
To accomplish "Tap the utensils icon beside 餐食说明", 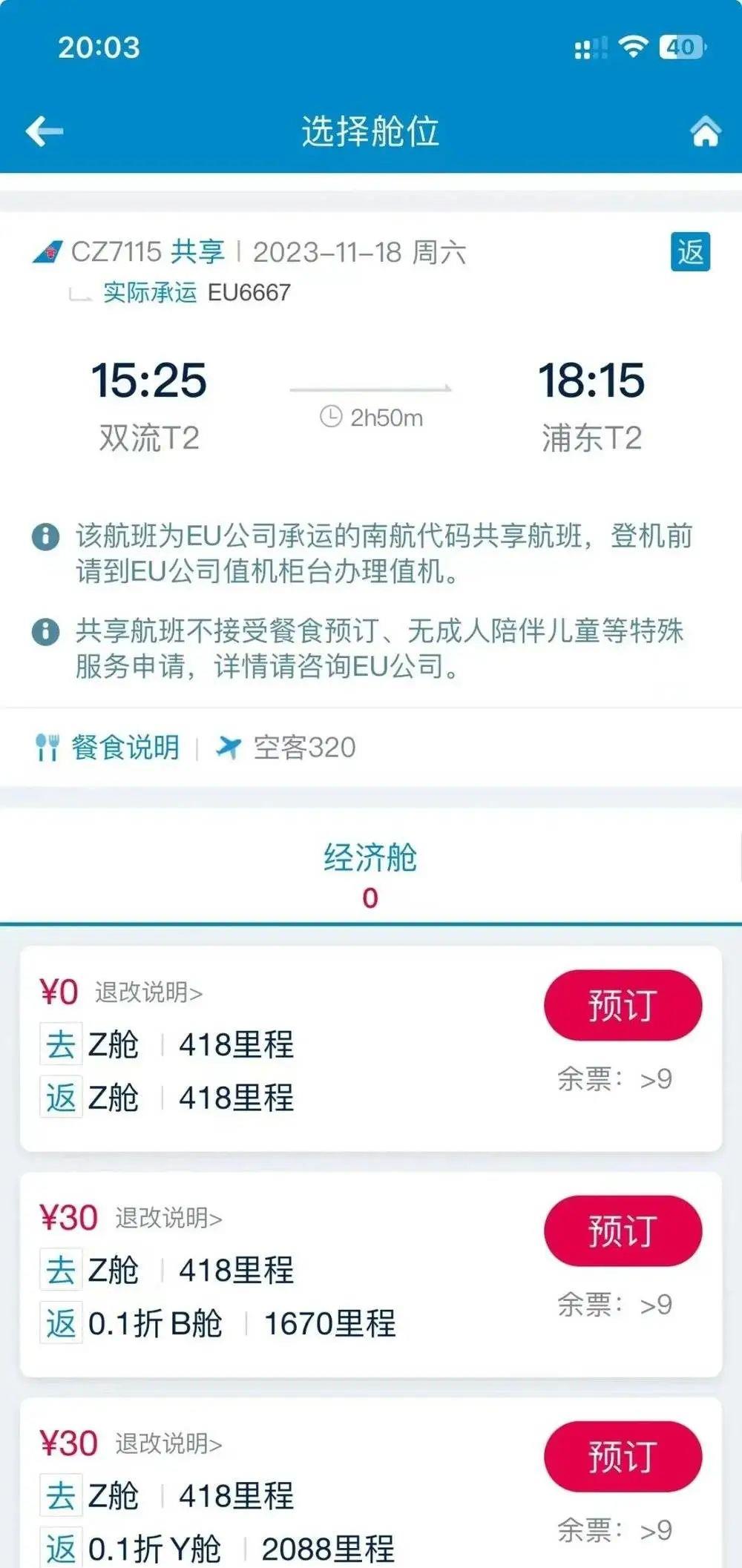I will 47,745.
